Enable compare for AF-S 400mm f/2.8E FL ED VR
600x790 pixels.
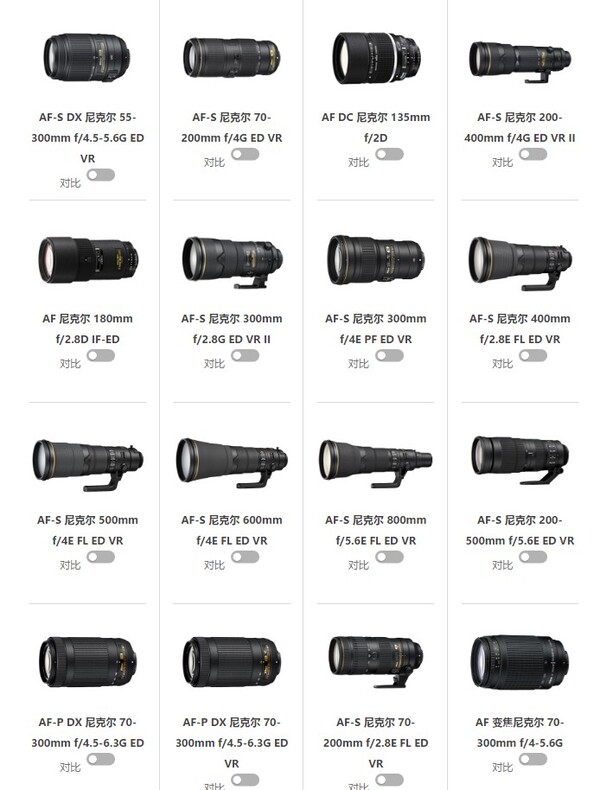click(x=533, y=356)
